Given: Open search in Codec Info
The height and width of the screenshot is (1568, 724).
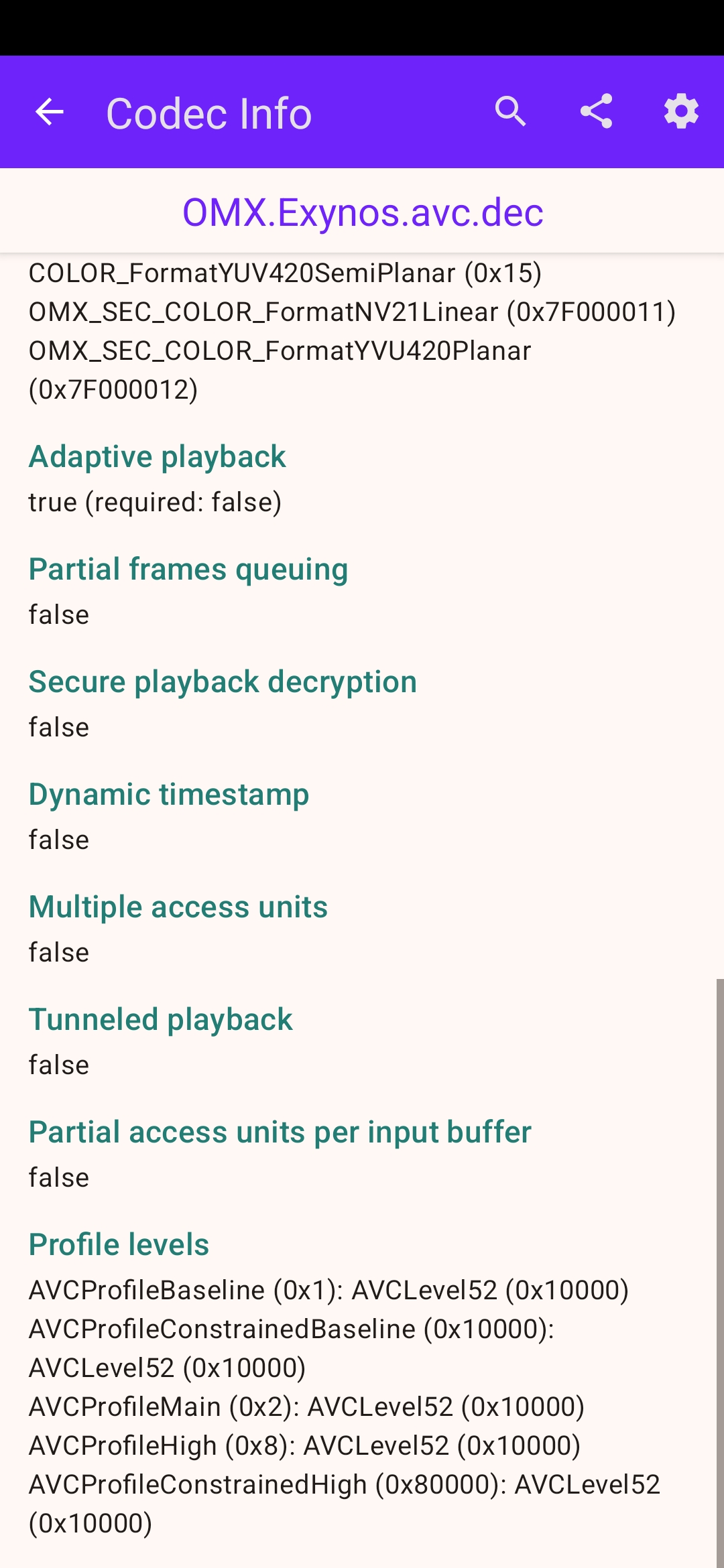Looking at the screenshot, I should point(511,112).
